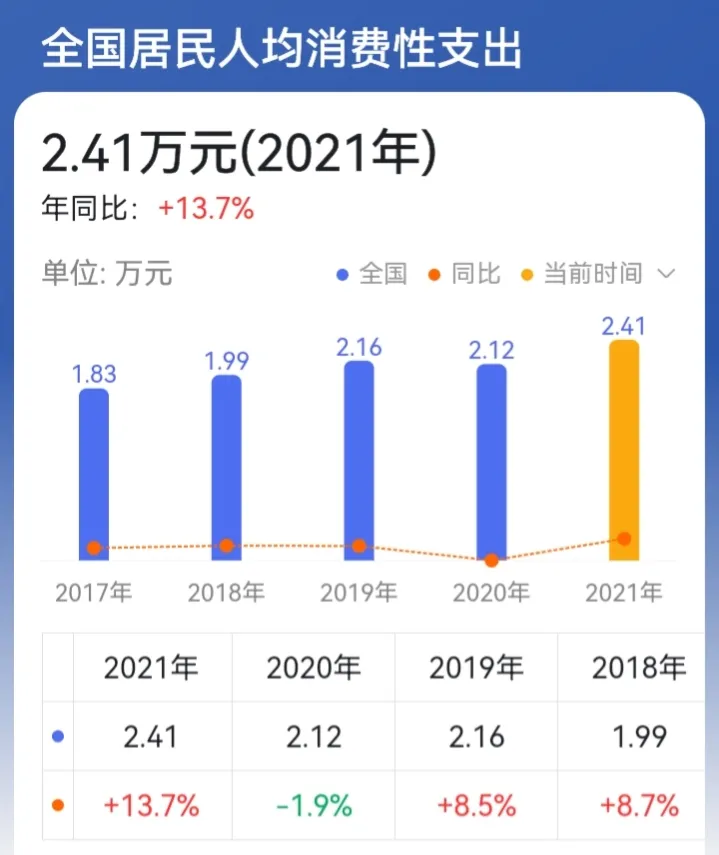Screen dimensions: 719x855
Task: Toggle the 全国 legend series
Action: point(372,274)
